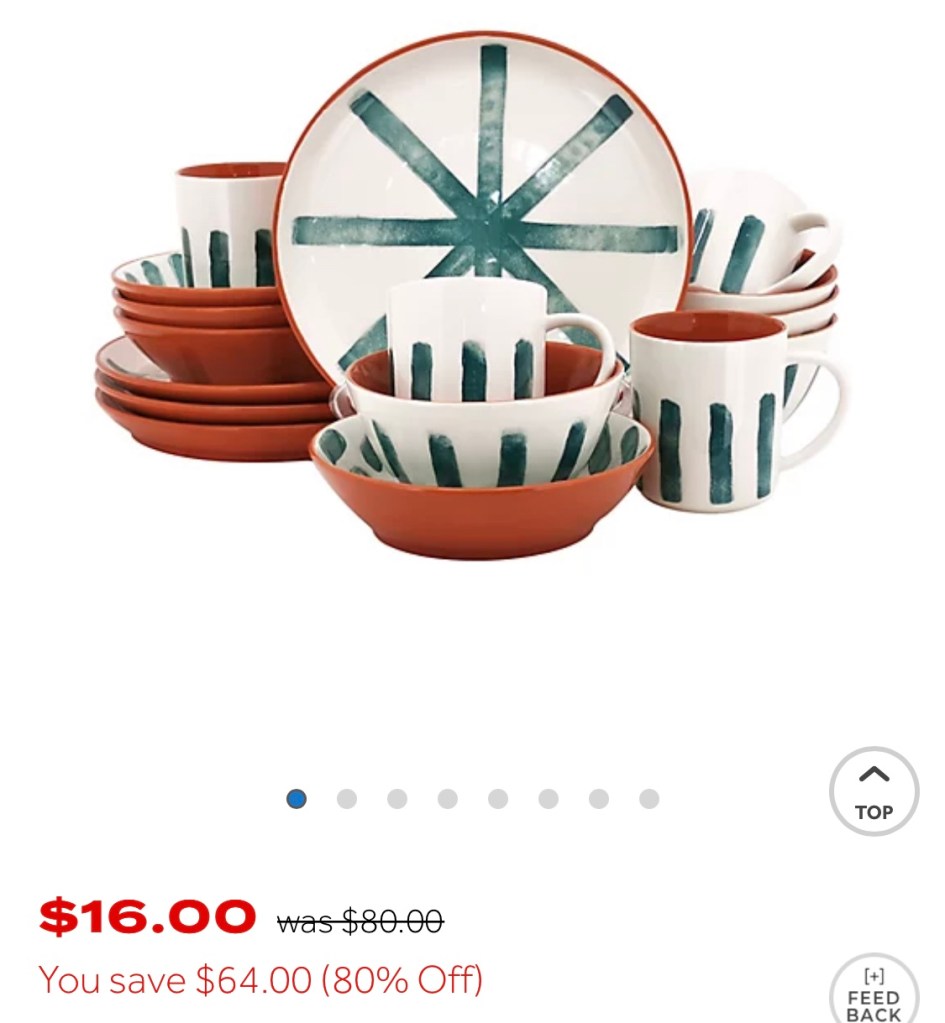Open the Feedback button

873,993
